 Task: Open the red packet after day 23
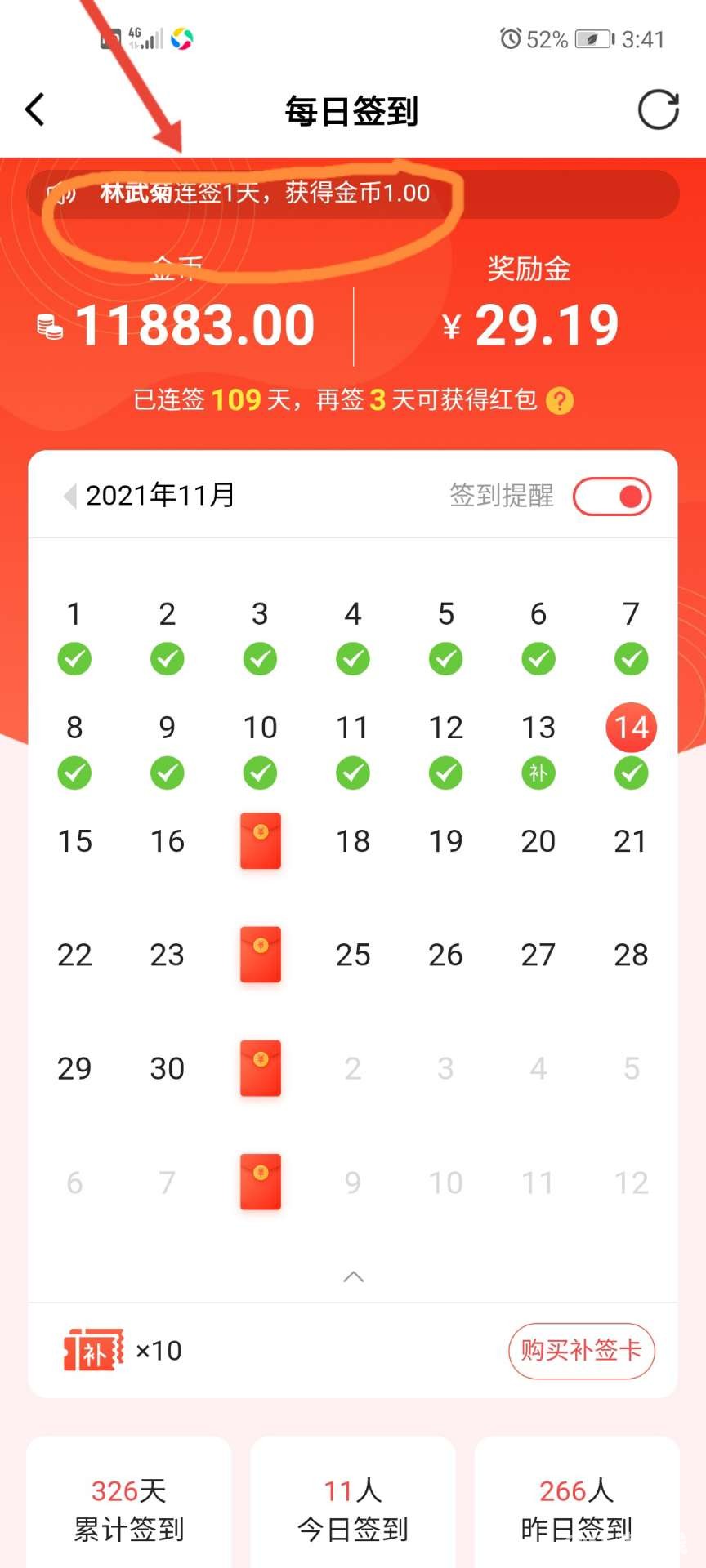tap(260, 955)
